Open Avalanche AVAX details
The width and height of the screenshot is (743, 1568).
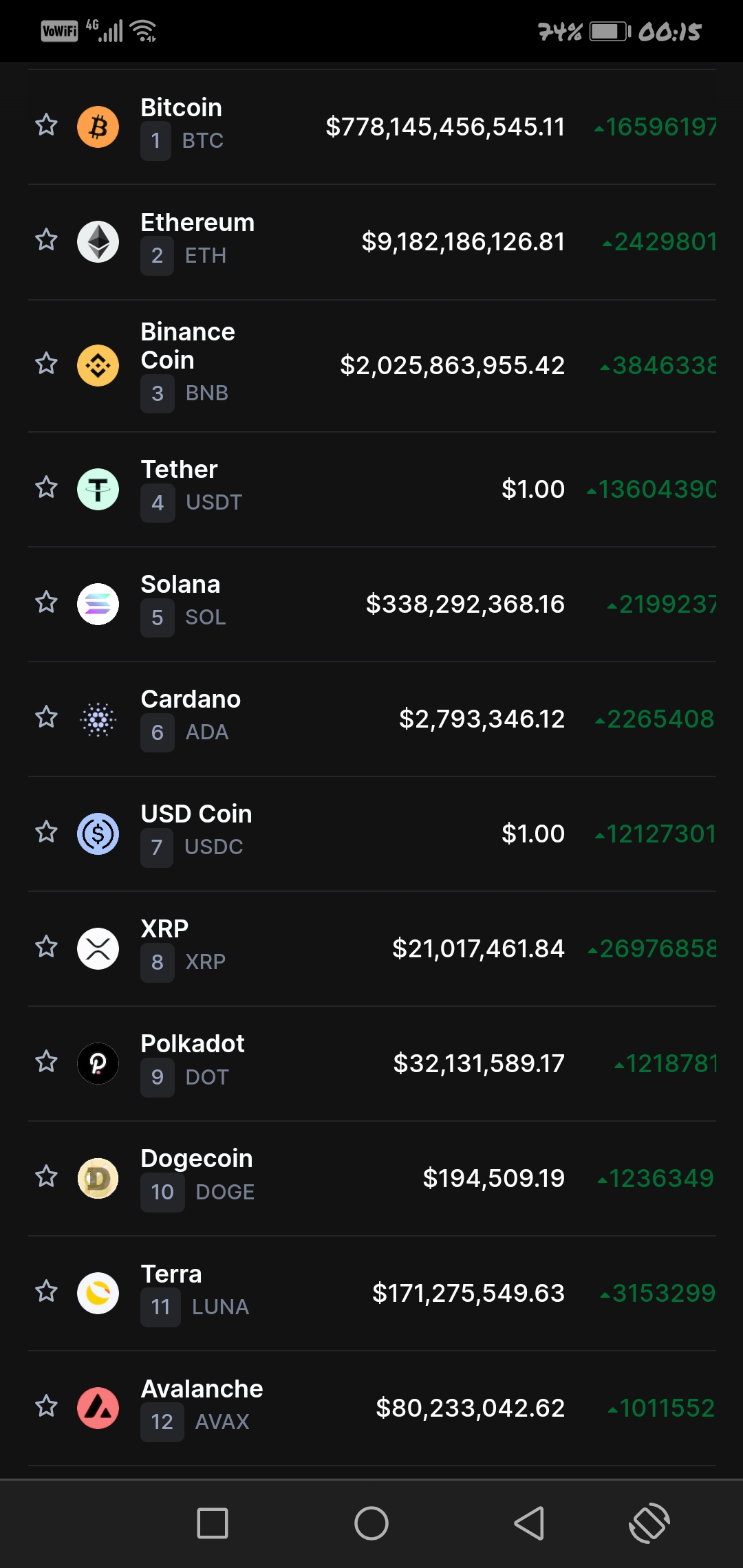(x=371, y=1408)
